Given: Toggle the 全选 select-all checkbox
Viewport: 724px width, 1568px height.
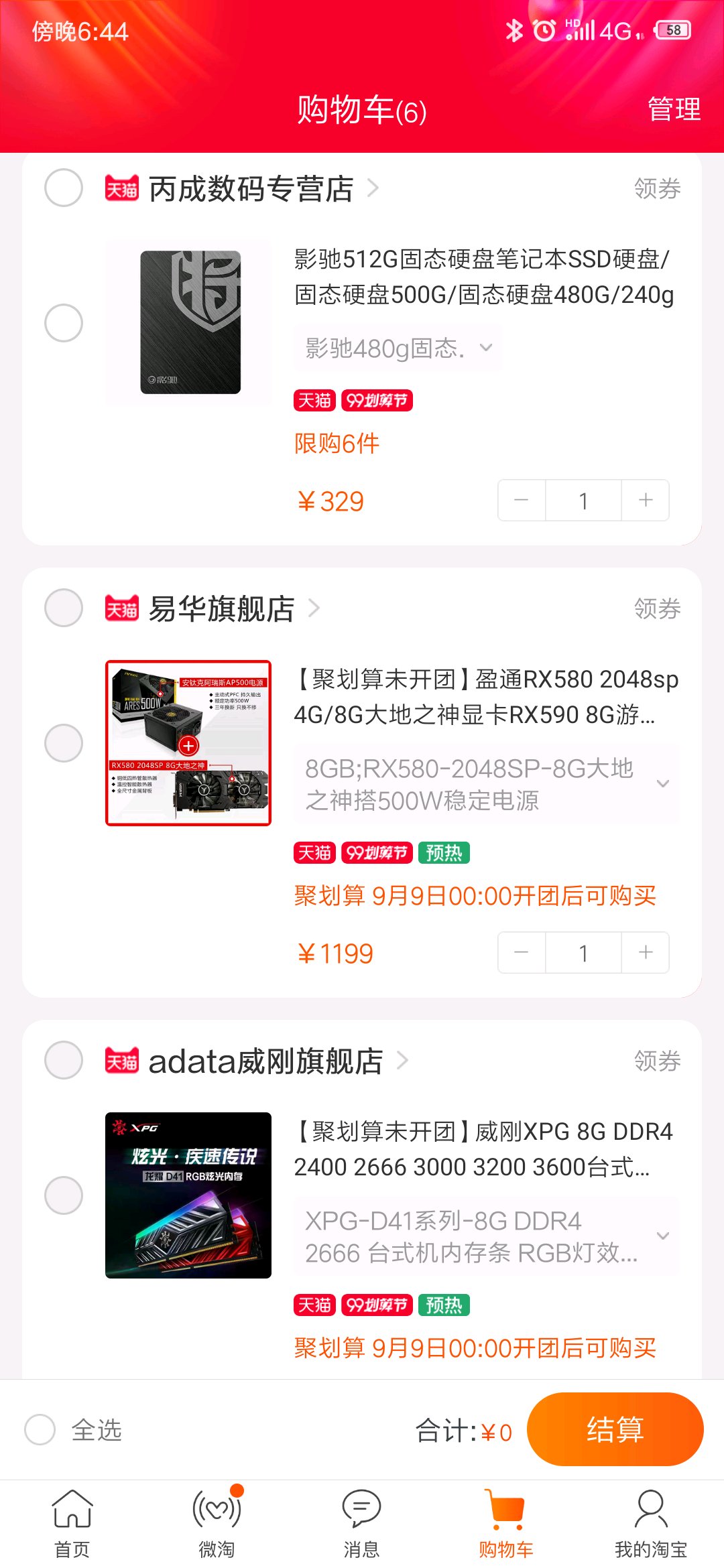Looking at the screenshot, I should pyautogui.click(x=40, y=1430).
